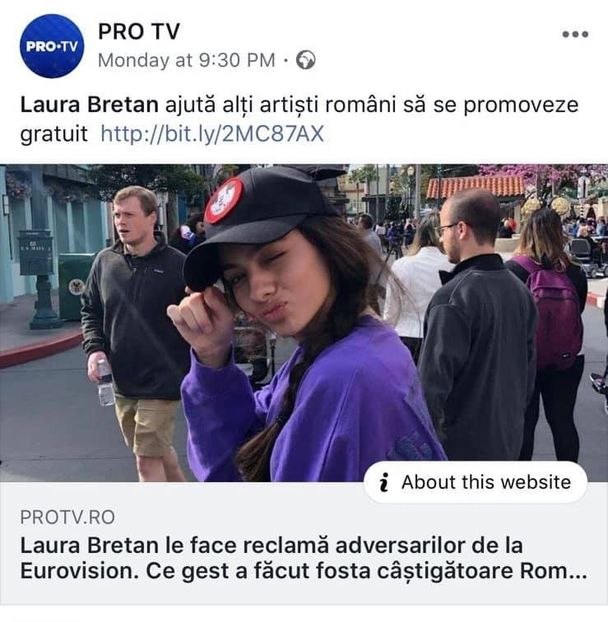View the Monday 9:30 PM post timestamp

pyautogui.click(x=186, y=60)
